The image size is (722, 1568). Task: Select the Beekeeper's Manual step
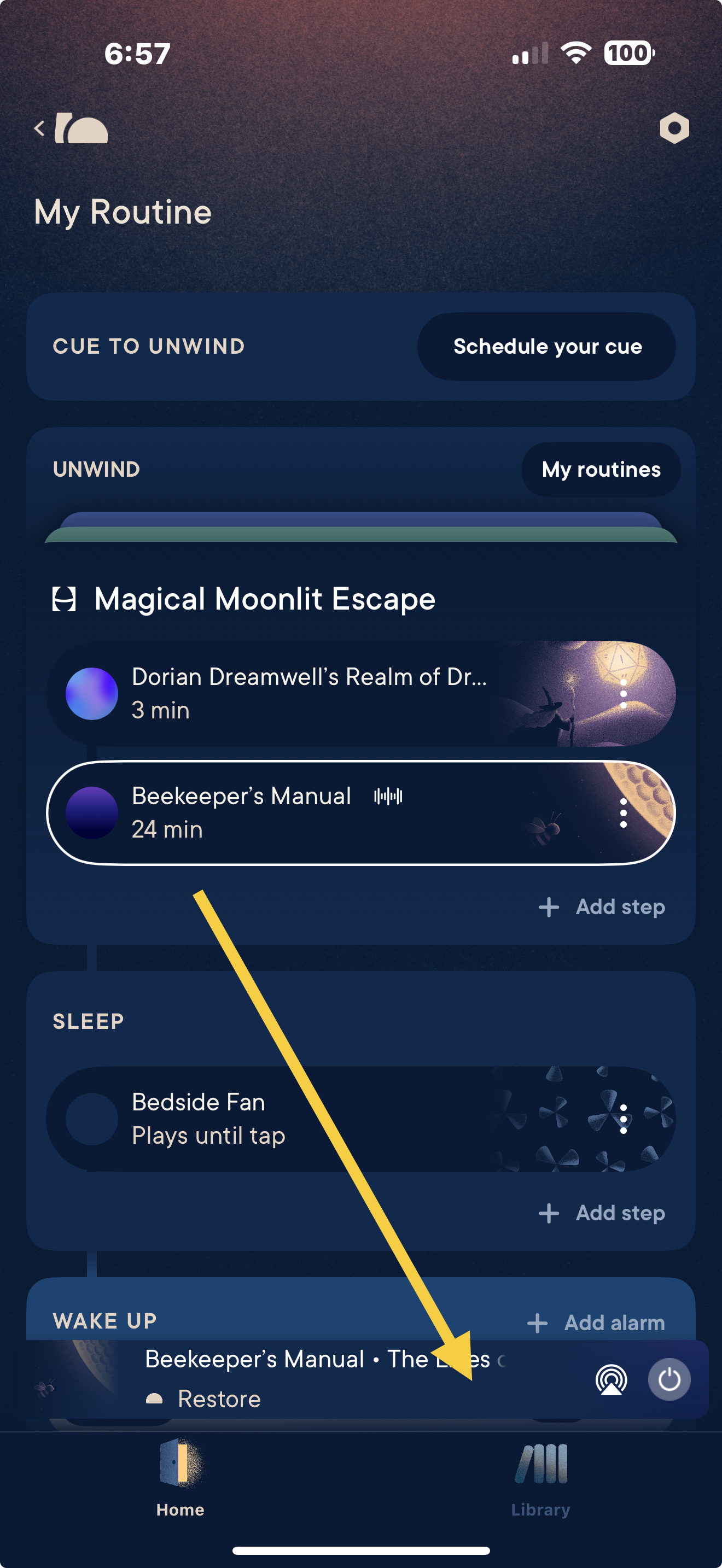(x=274, y=812)
